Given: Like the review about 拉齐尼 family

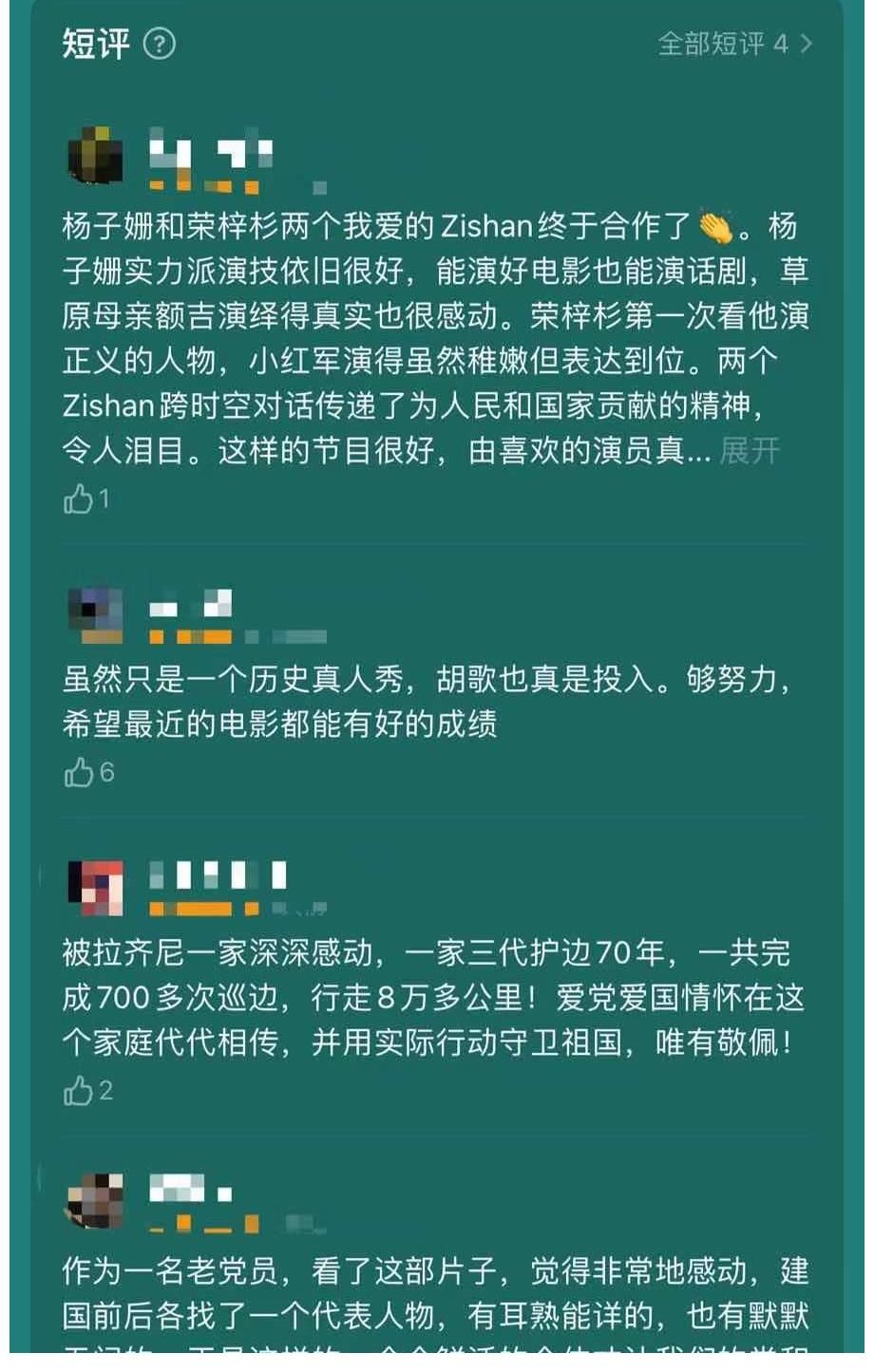Looking at the screenshot, I should click(79, 1090).
